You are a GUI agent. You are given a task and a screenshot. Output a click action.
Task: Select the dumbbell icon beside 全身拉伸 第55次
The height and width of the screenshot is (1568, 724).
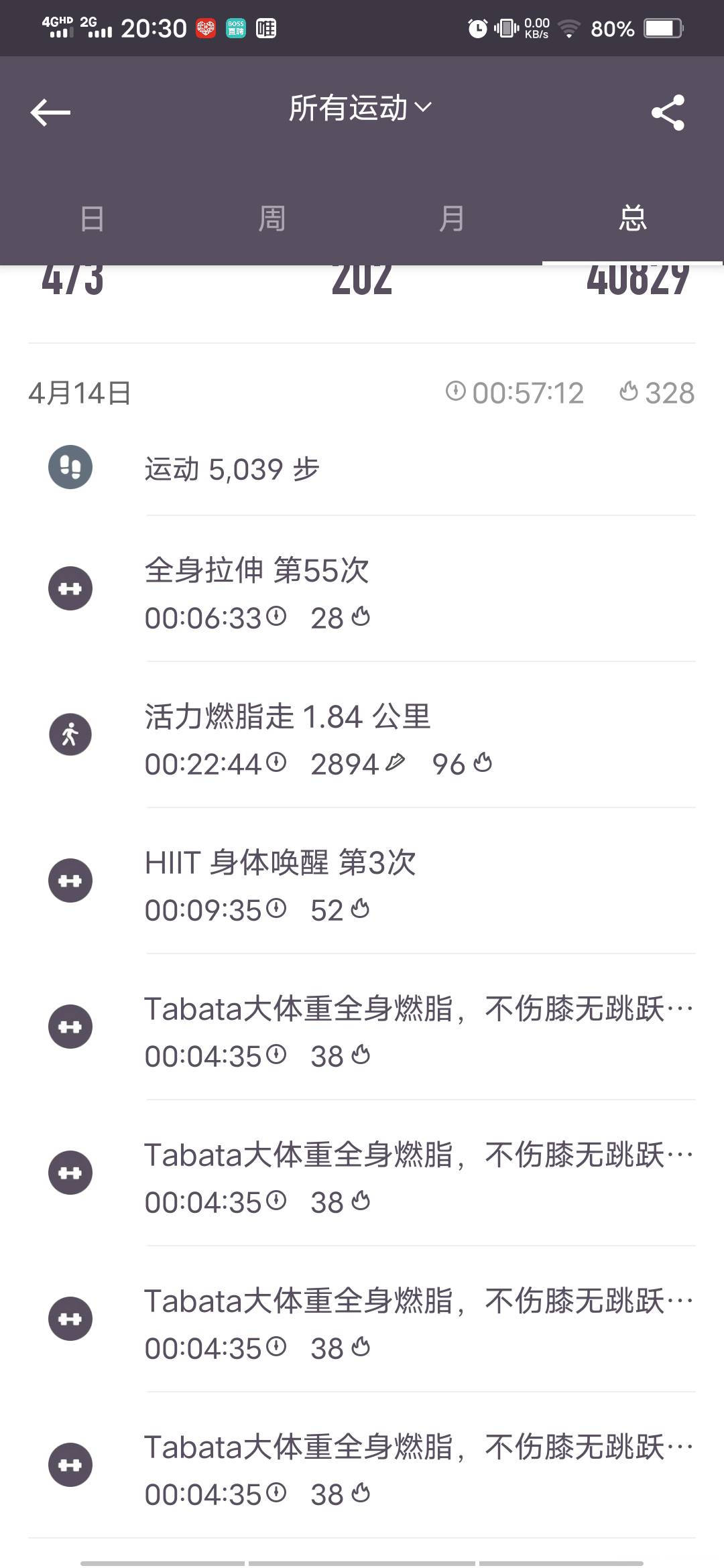[x=71, y=588]
